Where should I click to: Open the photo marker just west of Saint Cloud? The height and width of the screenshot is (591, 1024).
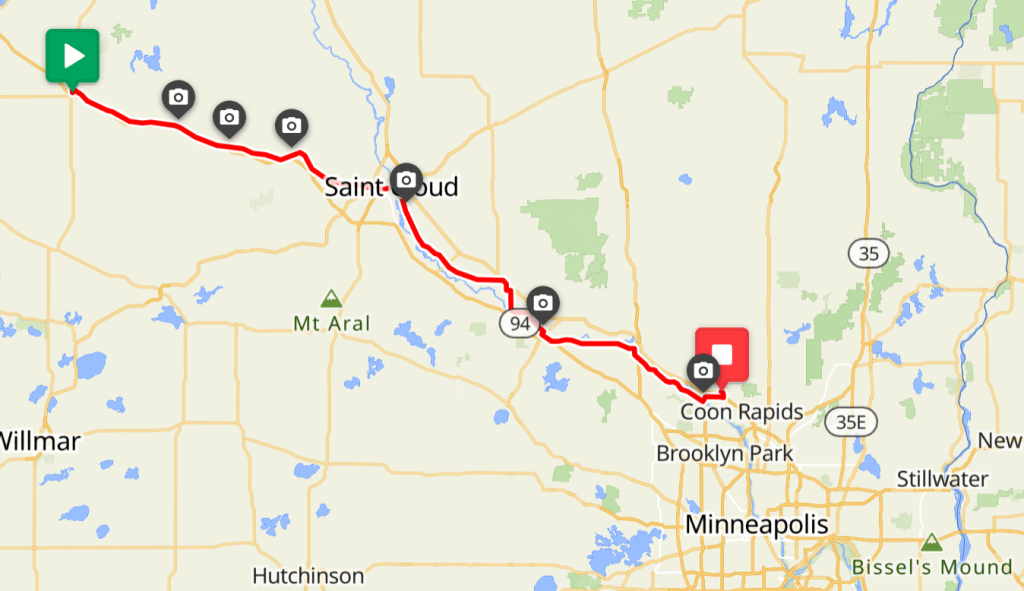click(x=291, y=125)
